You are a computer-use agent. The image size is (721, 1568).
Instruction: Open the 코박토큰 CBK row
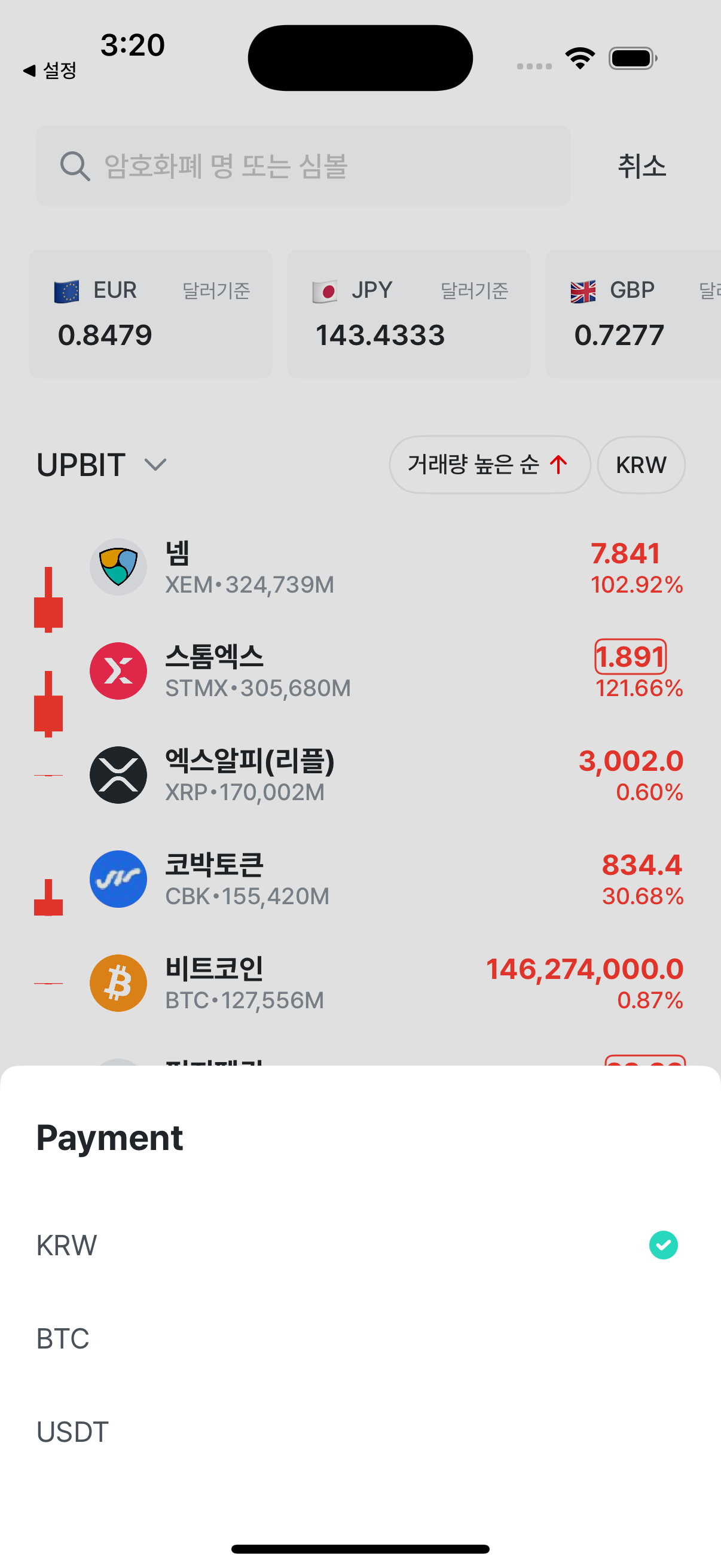click(360, 879)
